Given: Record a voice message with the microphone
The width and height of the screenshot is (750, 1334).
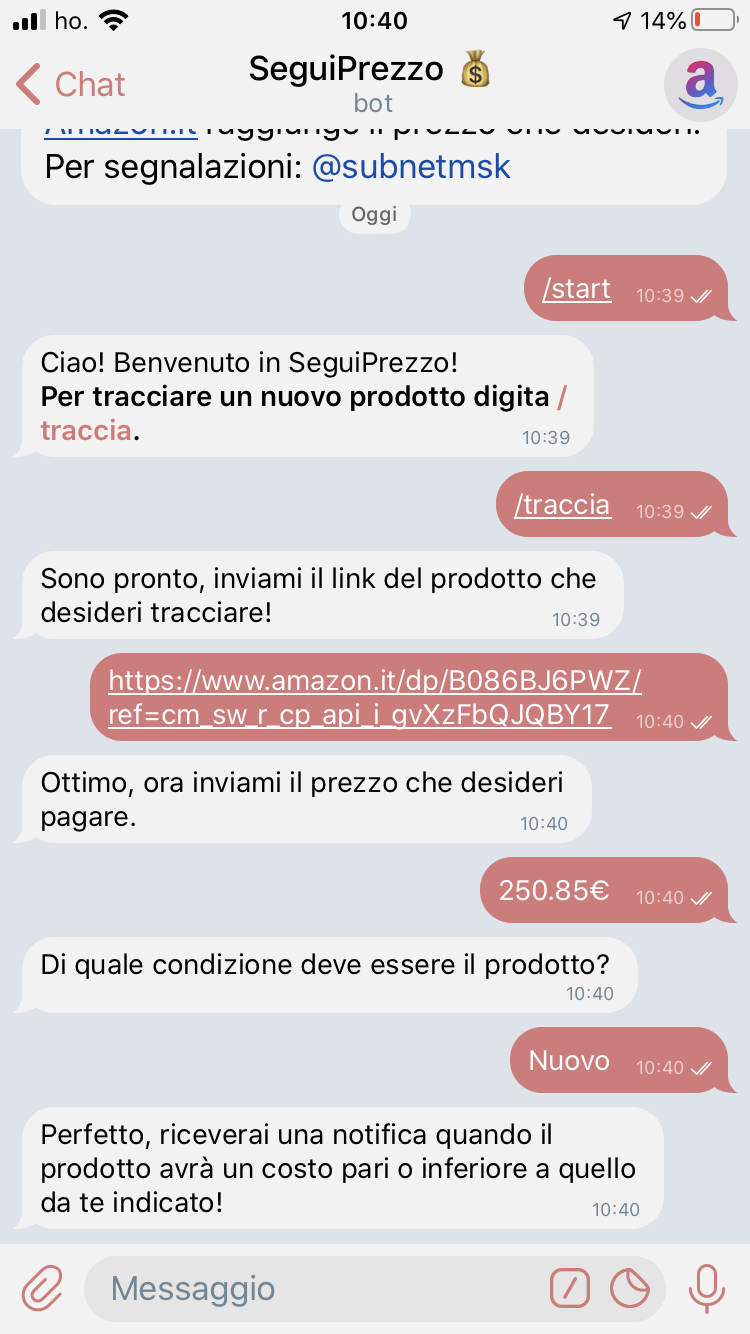Looking at the screenshot, I should tap(707, 1288).
